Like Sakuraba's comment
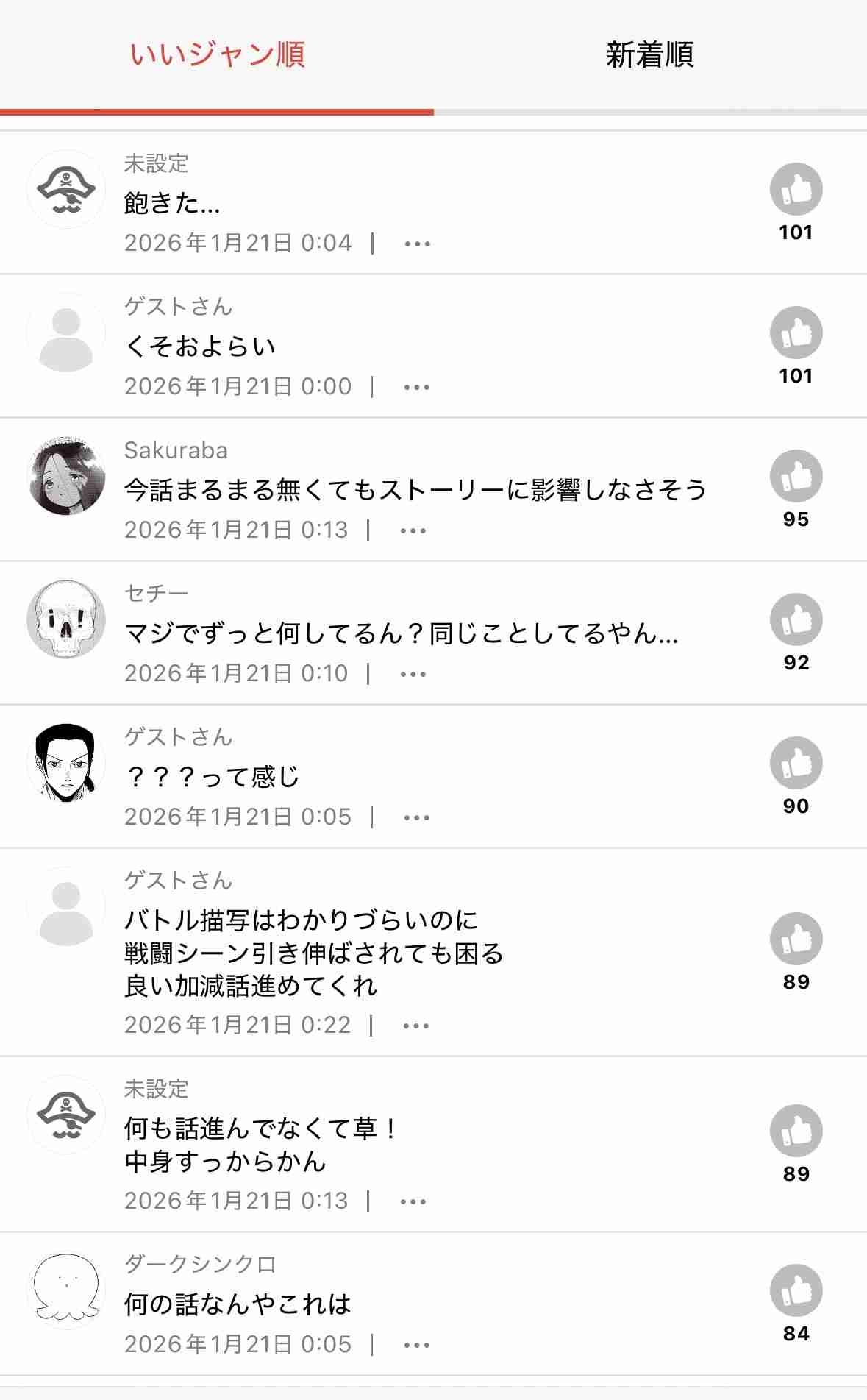The image size is (867, 1400). pos(796,477)
